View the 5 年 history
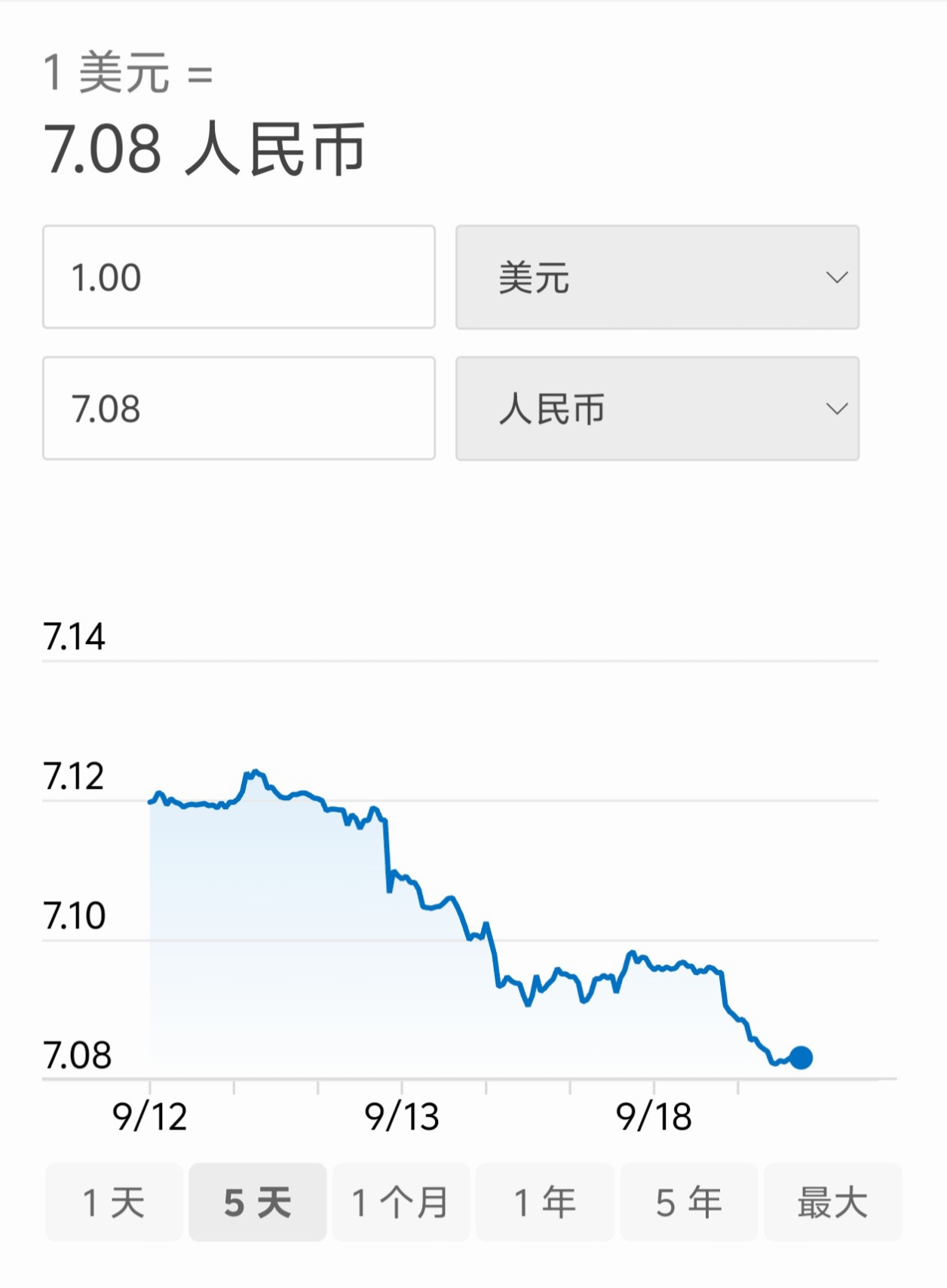Viewport: 947px width, 1288px height. point(689,1202)
